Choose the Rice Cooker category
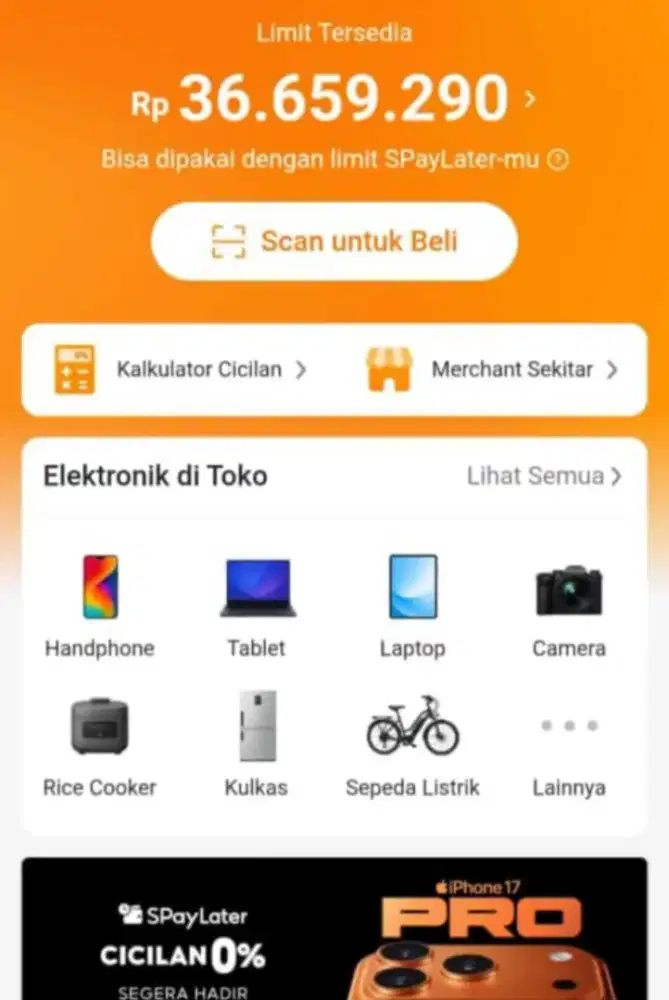Screen dimensions: 669x1000 tap(99, 744)
